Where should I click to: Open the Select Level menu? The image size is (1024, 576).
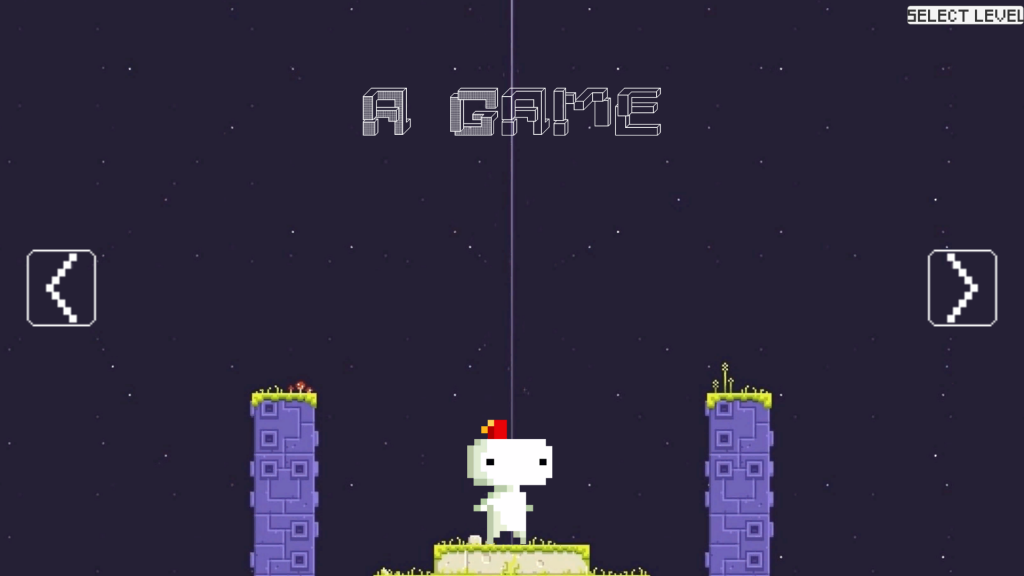click(965, 15)
